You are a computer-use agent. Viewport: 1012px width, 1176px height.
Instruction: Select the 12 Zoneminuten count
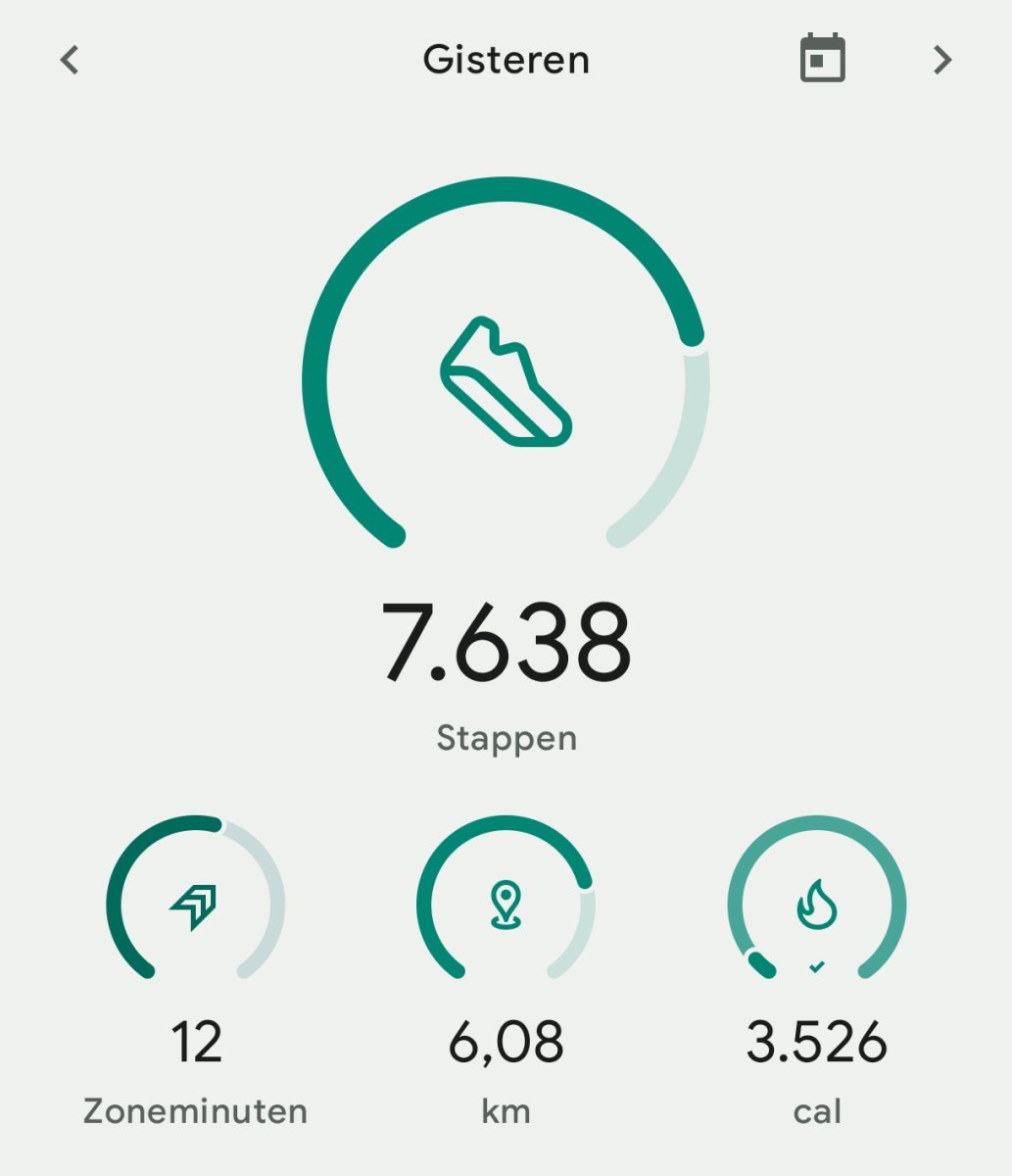[196, 1046]
